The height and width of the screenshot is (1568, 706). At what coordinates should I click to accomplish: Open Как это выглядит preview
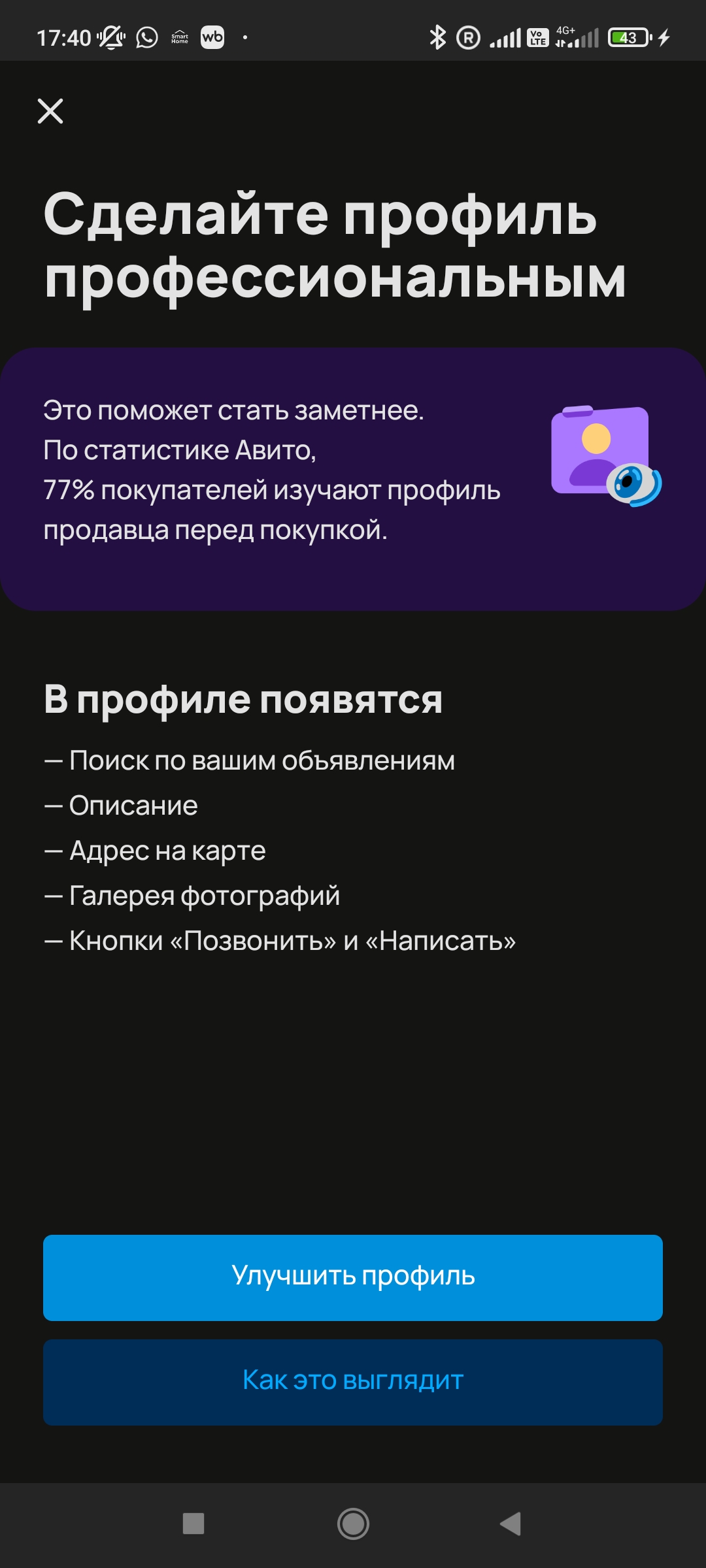click(353, 1382)
